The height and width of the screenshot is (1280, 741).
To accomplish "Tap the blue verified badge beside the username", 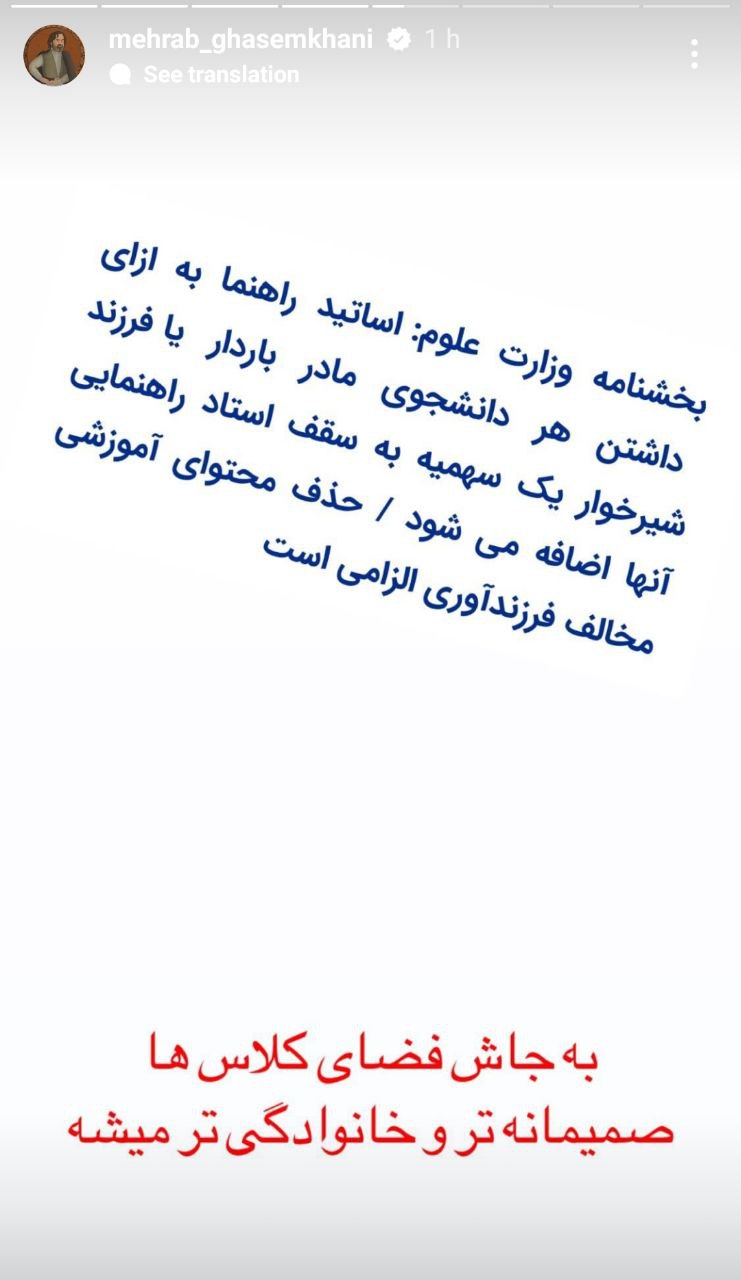I will [x=398, y=41].
